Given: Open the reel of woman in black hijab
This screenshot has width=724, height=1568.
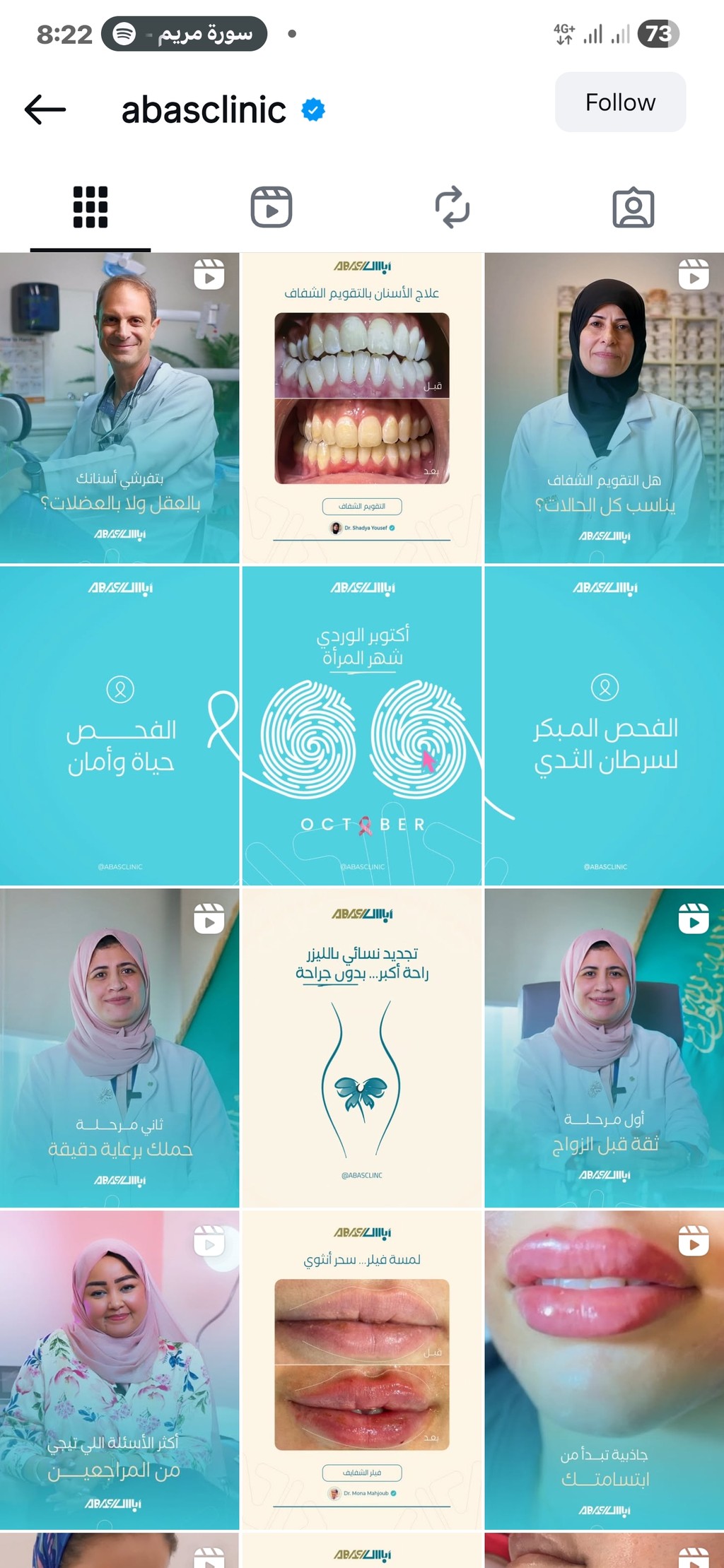Looking at the screenshot, I should pyautogui.click(x=605, y=408).
